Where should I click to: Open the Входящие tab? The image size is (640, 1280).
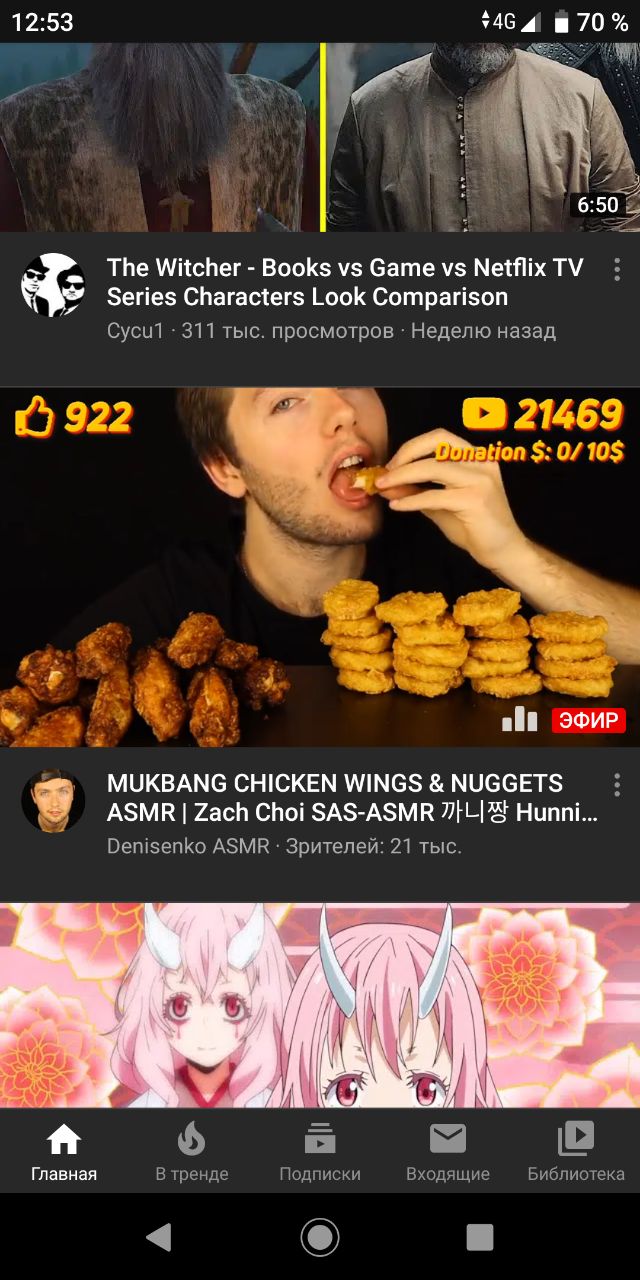point(448,1151)
